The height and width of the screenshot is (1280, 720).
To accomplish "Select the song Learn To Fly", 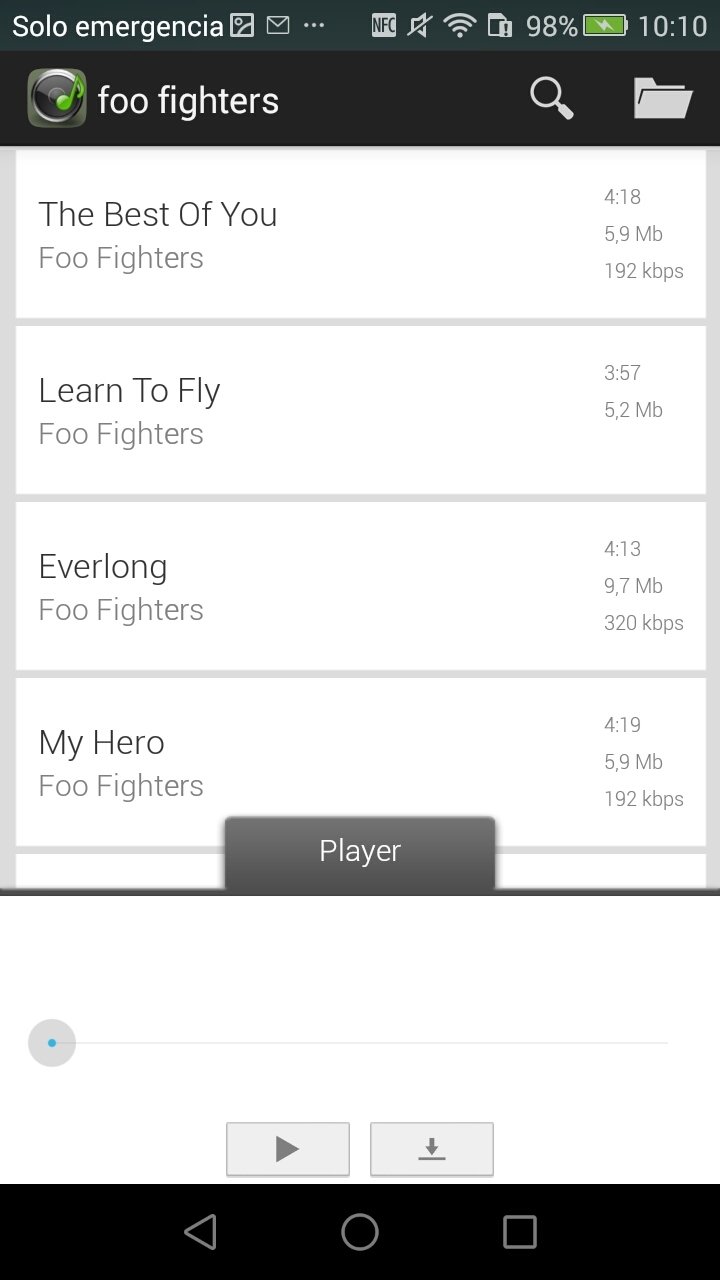I will click(x=361, y=410).
